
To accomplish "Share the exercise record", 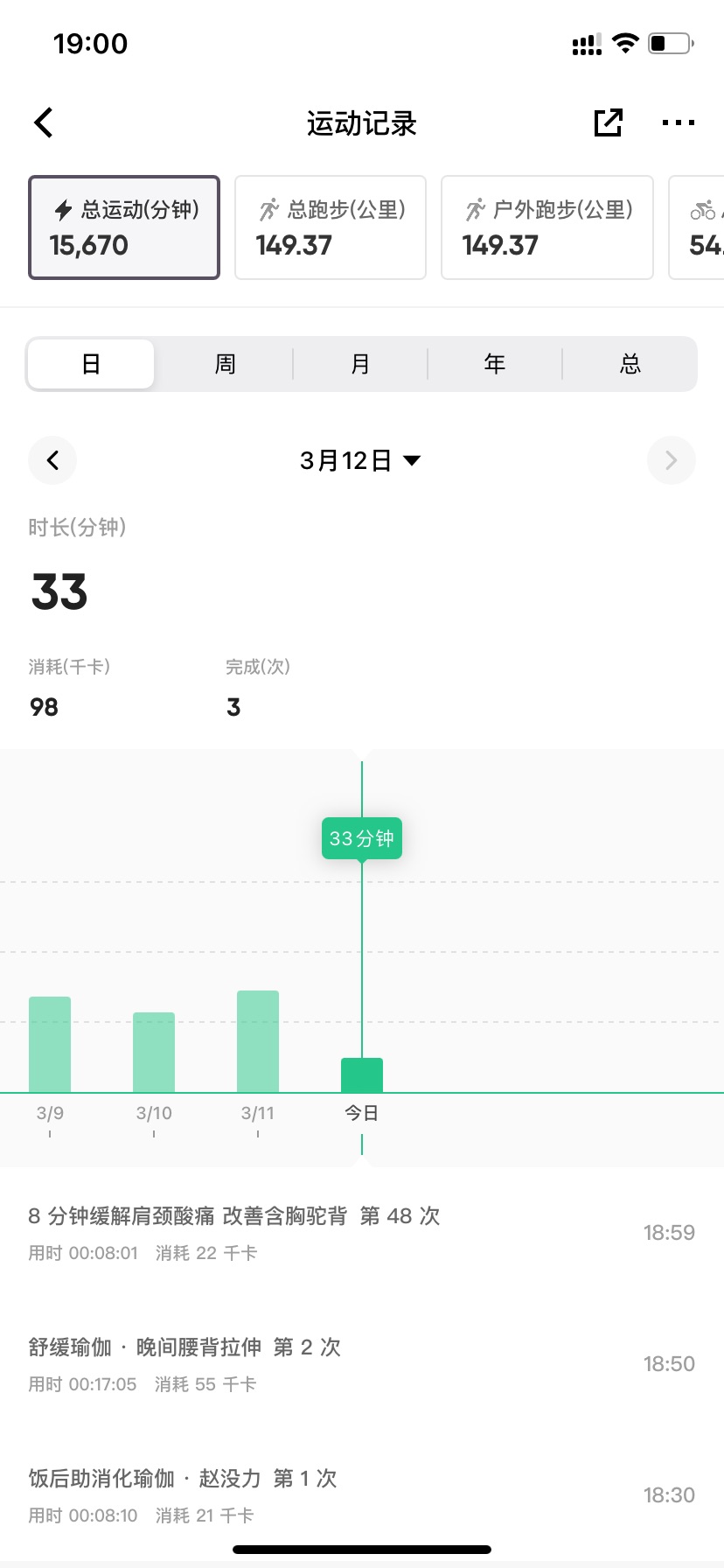I will point(608,122).
